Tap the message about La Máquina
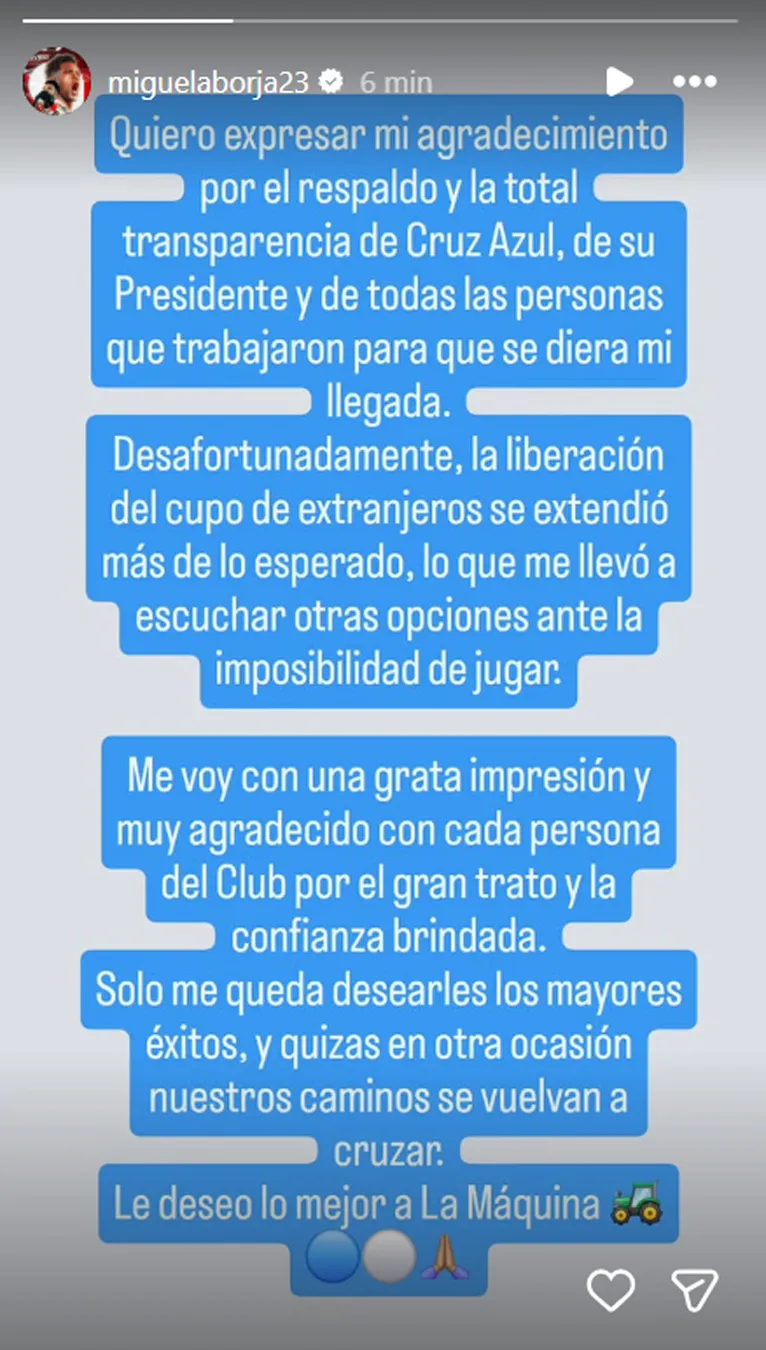This screenshot has width=766, height=1350. tap(390, 1204)
